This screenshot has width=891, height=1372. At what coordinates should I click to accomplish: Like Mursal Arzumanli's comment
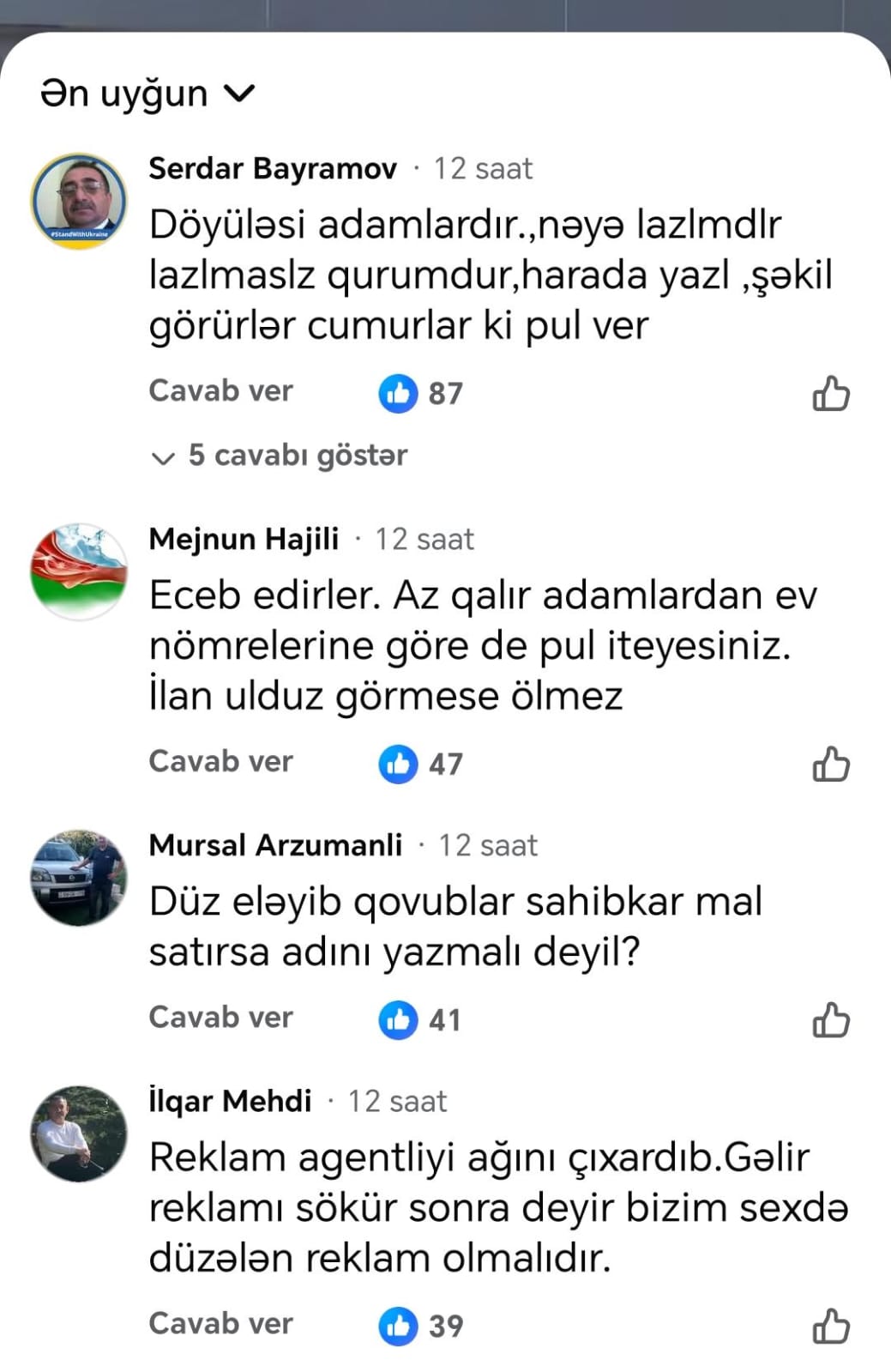830,1019
